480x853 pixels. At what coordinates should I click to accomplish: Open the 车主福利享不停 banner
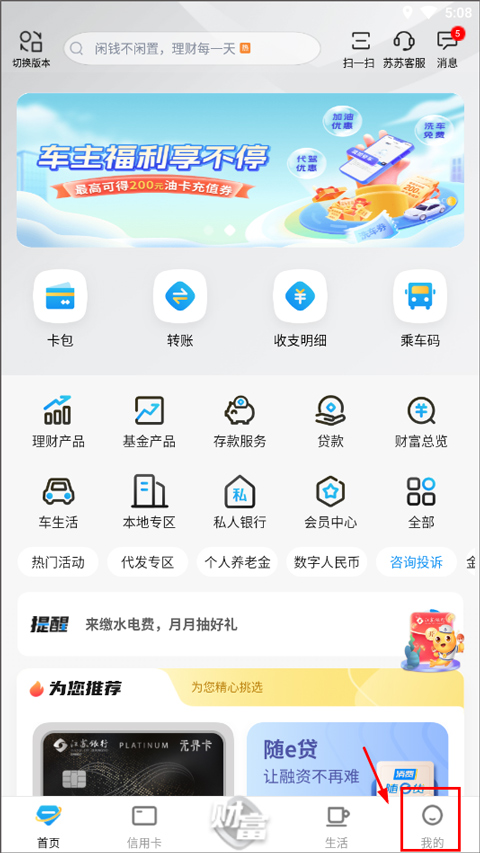point(240,170)
